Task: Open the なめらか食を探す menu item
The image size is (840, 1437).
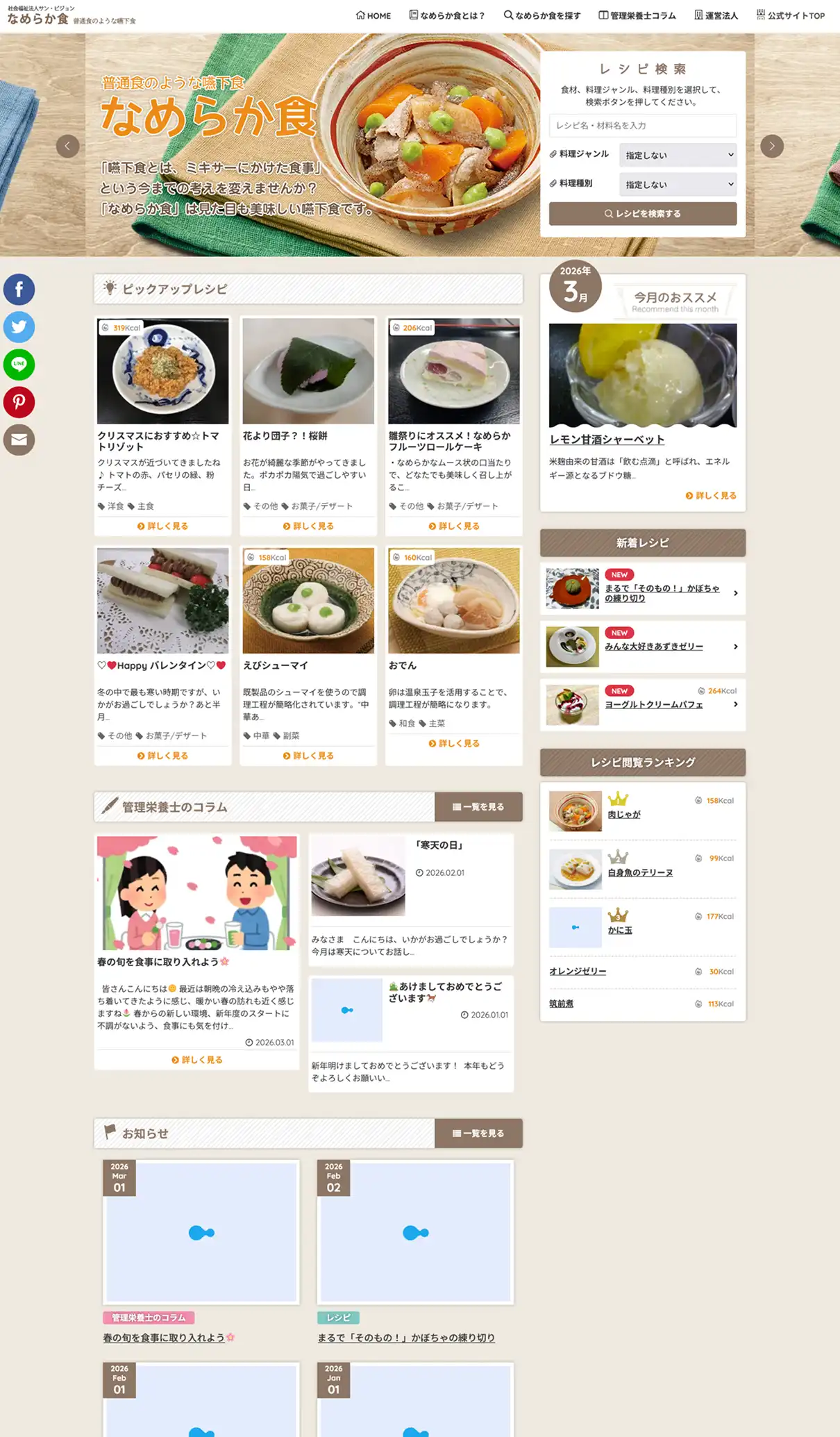Action: (x=542, y=15)
